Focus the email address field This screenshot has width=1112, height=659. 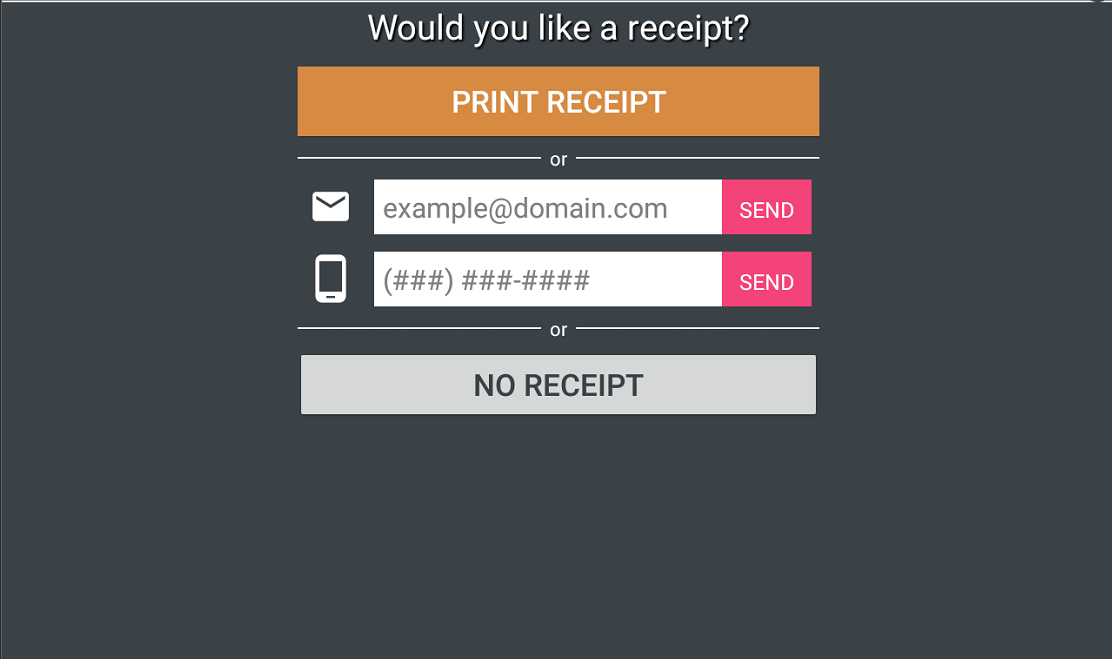tap(547, 208)
